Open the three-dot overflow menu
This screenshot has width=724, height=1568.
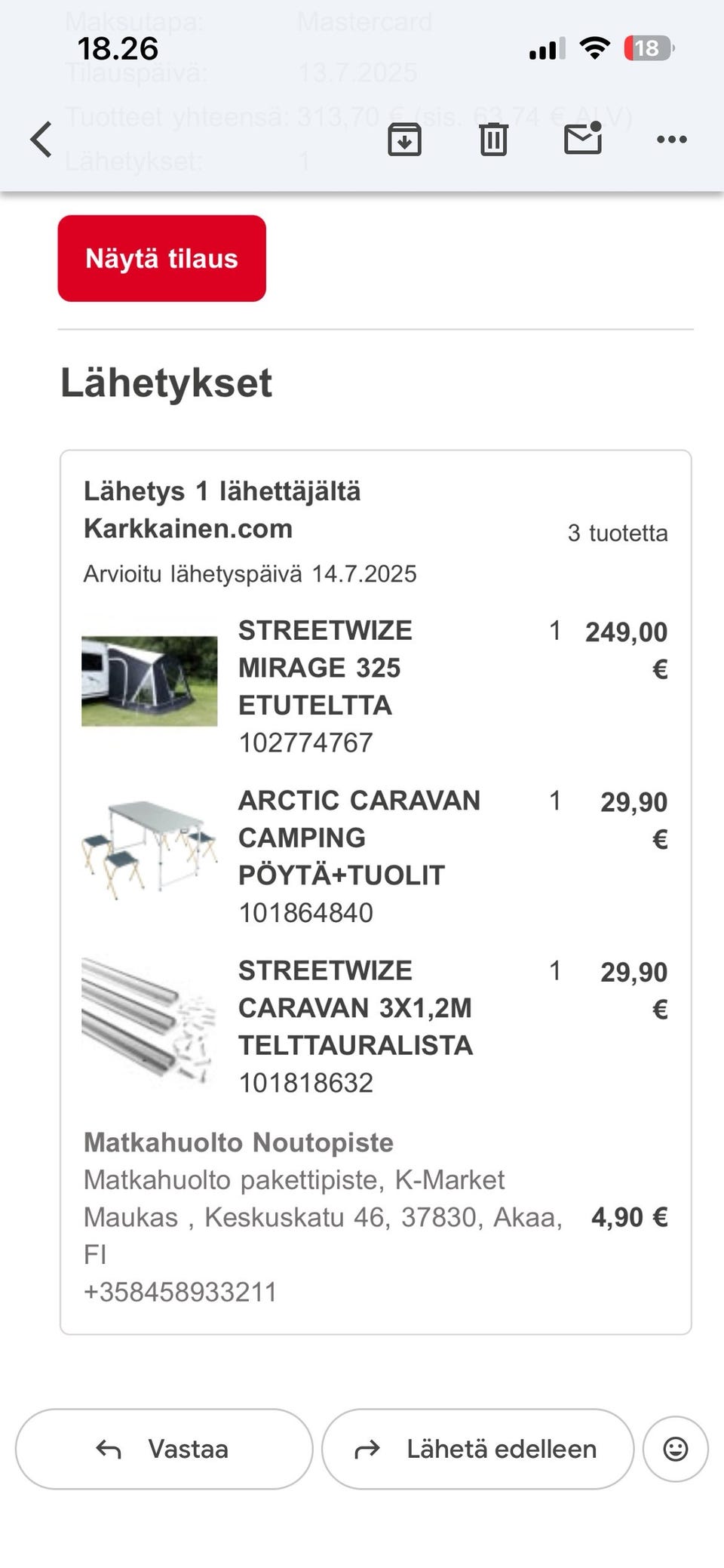coord(671,140)
